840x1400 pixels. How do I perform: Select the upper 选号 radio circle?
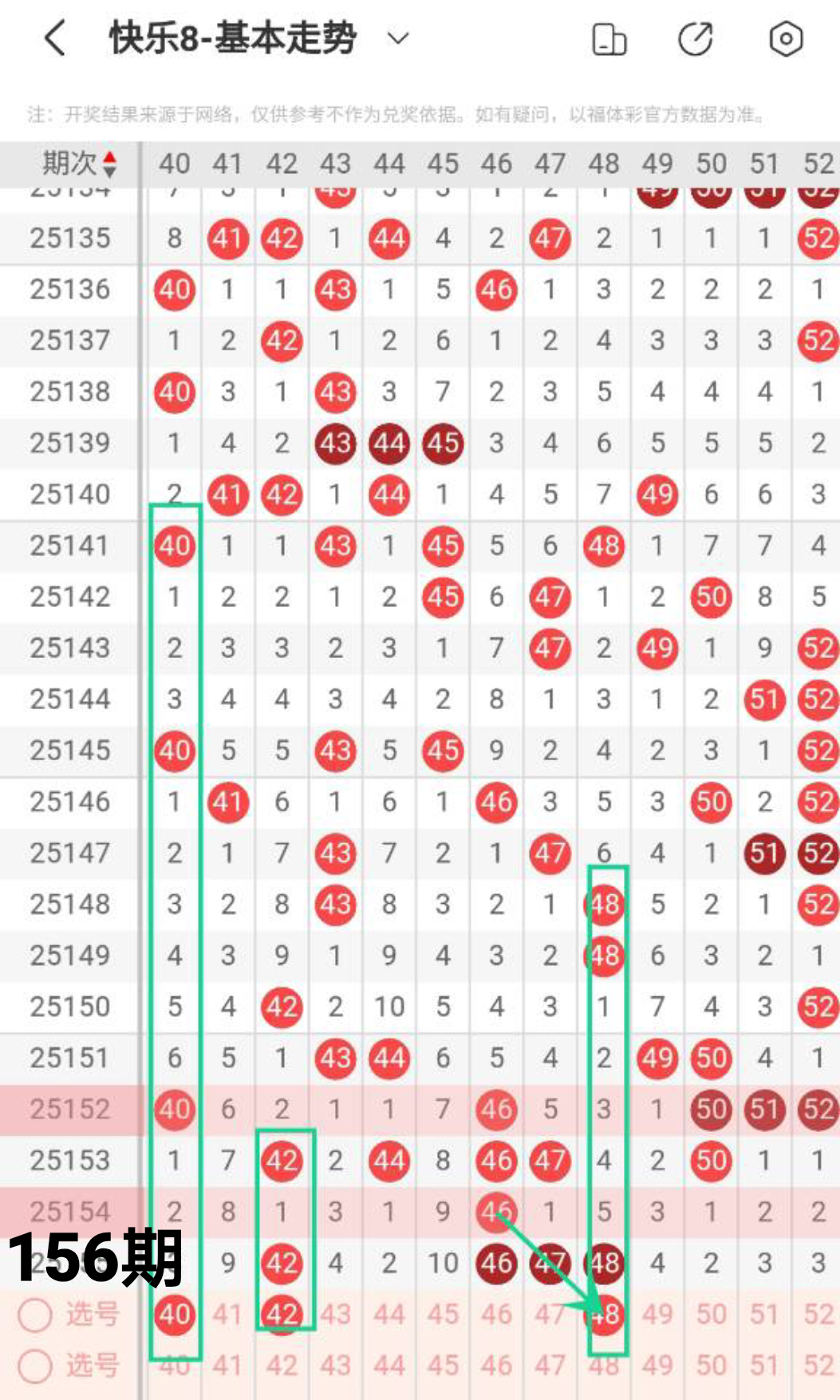tap(35, 1315)
